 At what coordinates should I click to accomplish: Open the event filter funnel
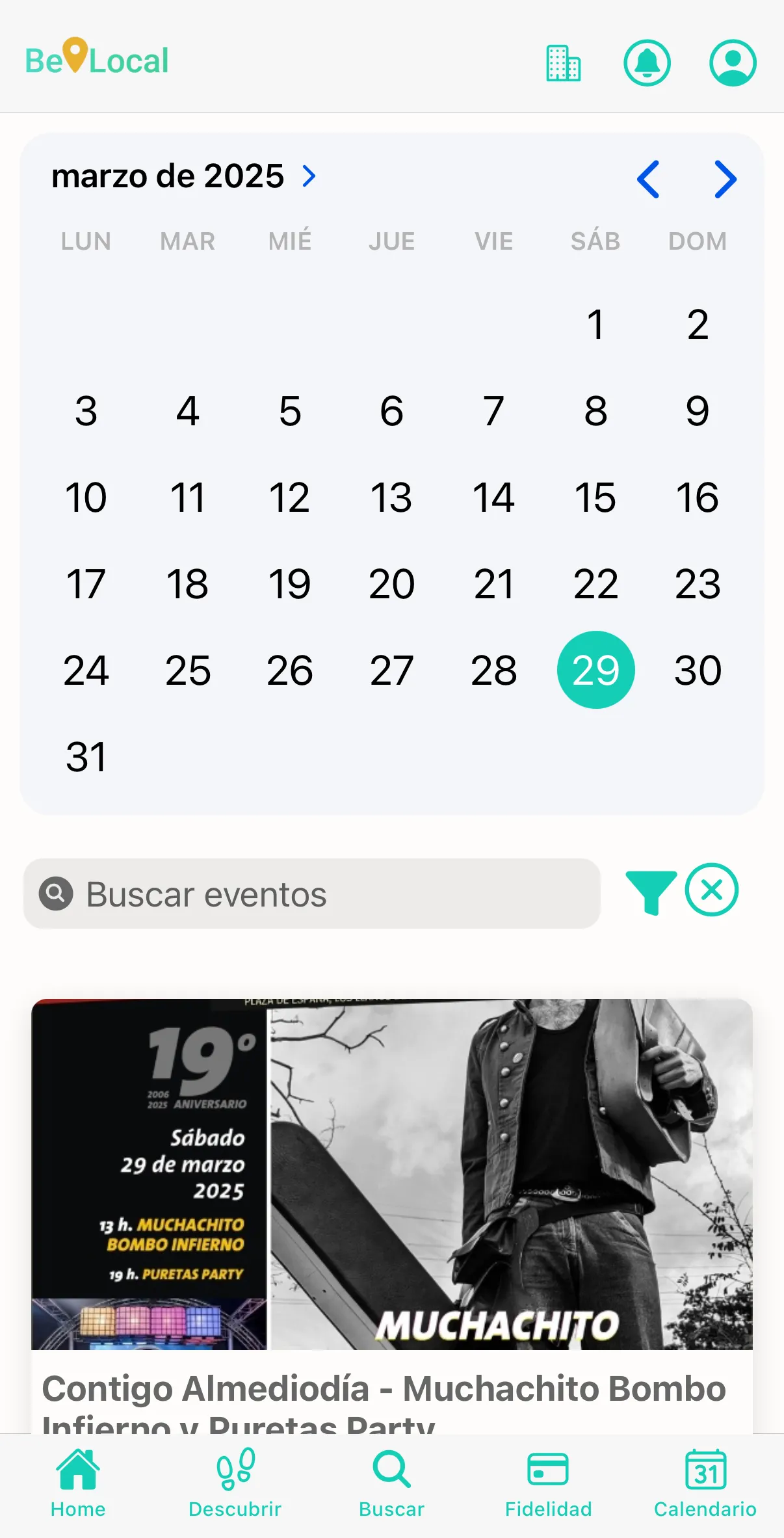point(650,892)
